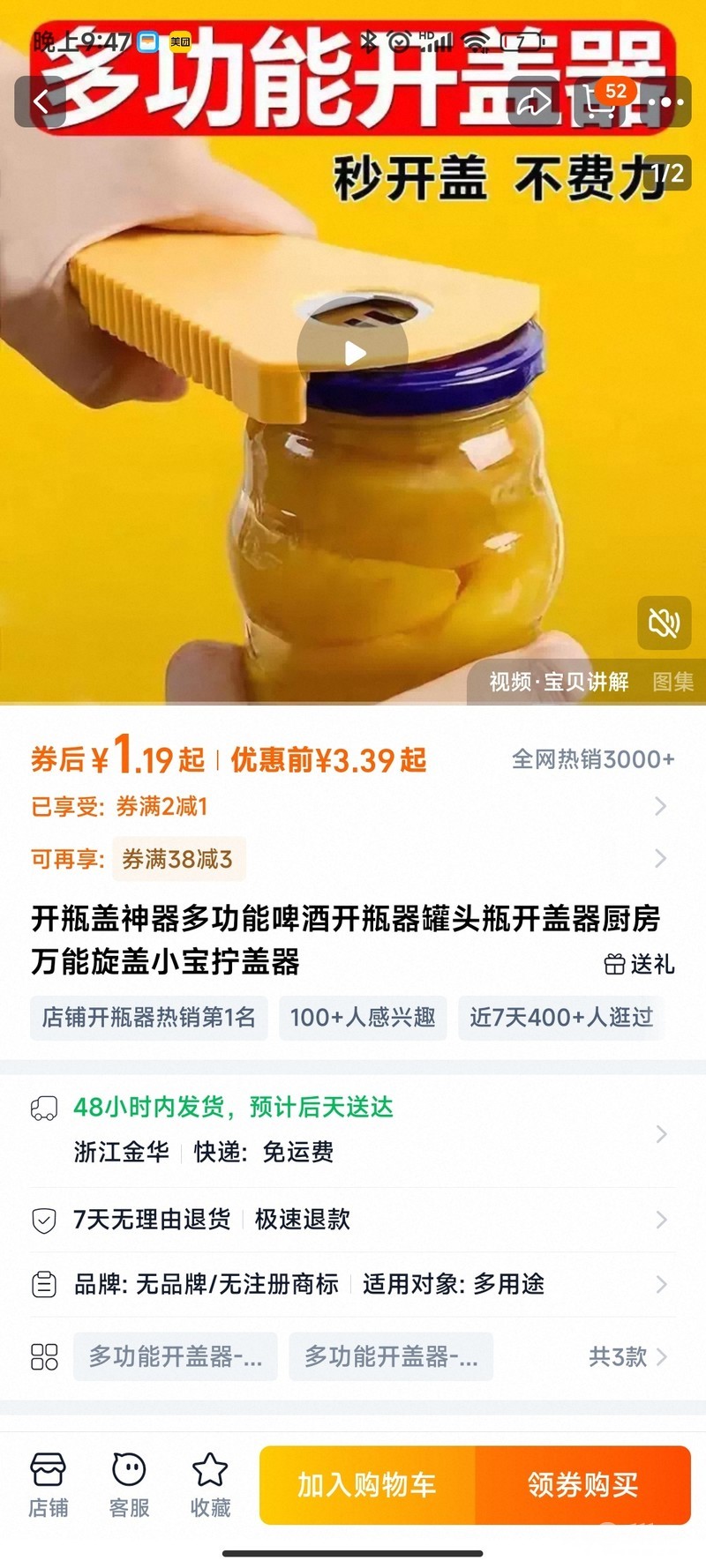
Task: View 店铺开瓶器热销第1名 ranking
Action: (x=148, y=1018)
